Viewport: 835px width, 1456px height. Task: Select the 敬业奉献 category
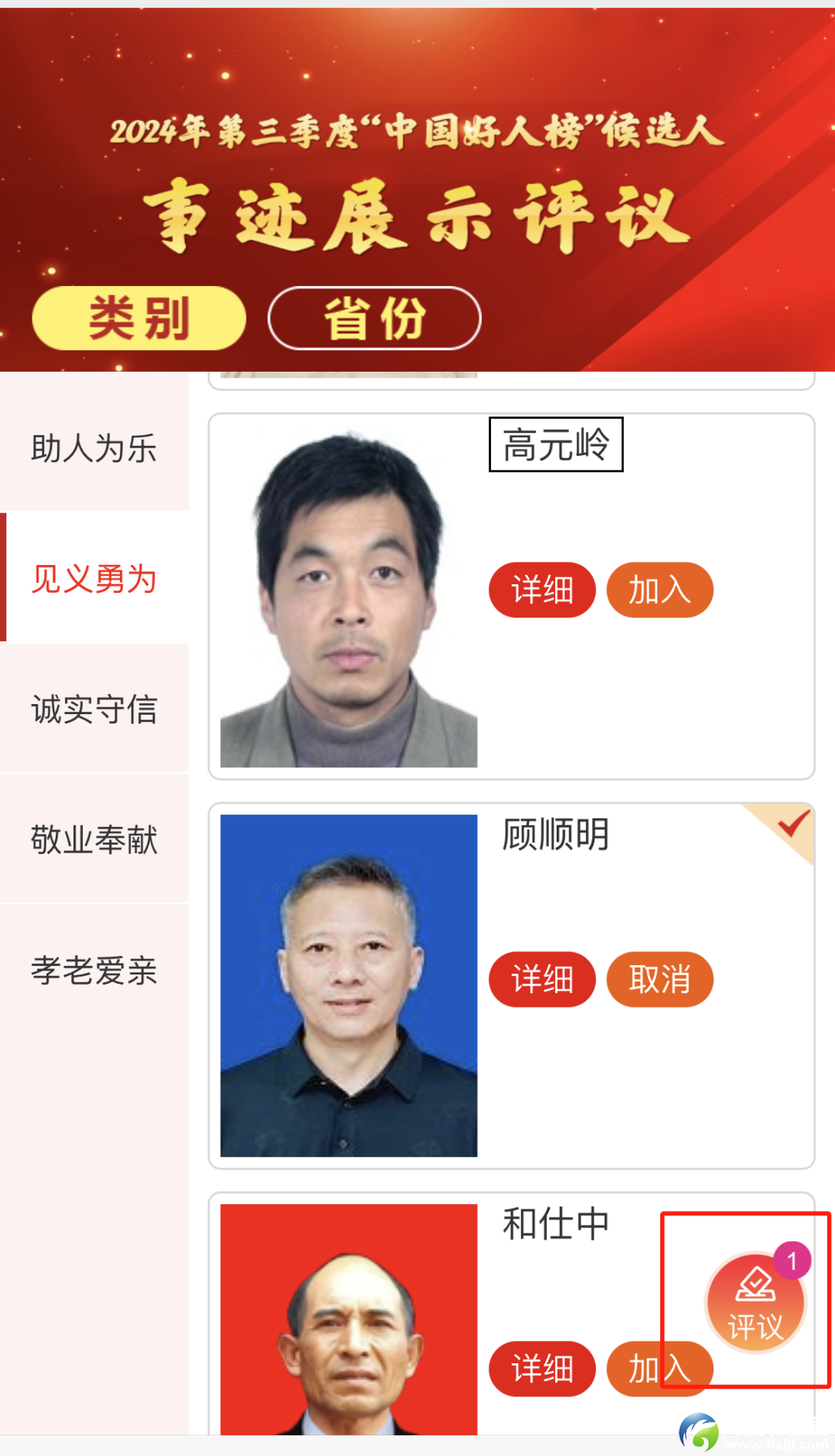tap(94, 840)
